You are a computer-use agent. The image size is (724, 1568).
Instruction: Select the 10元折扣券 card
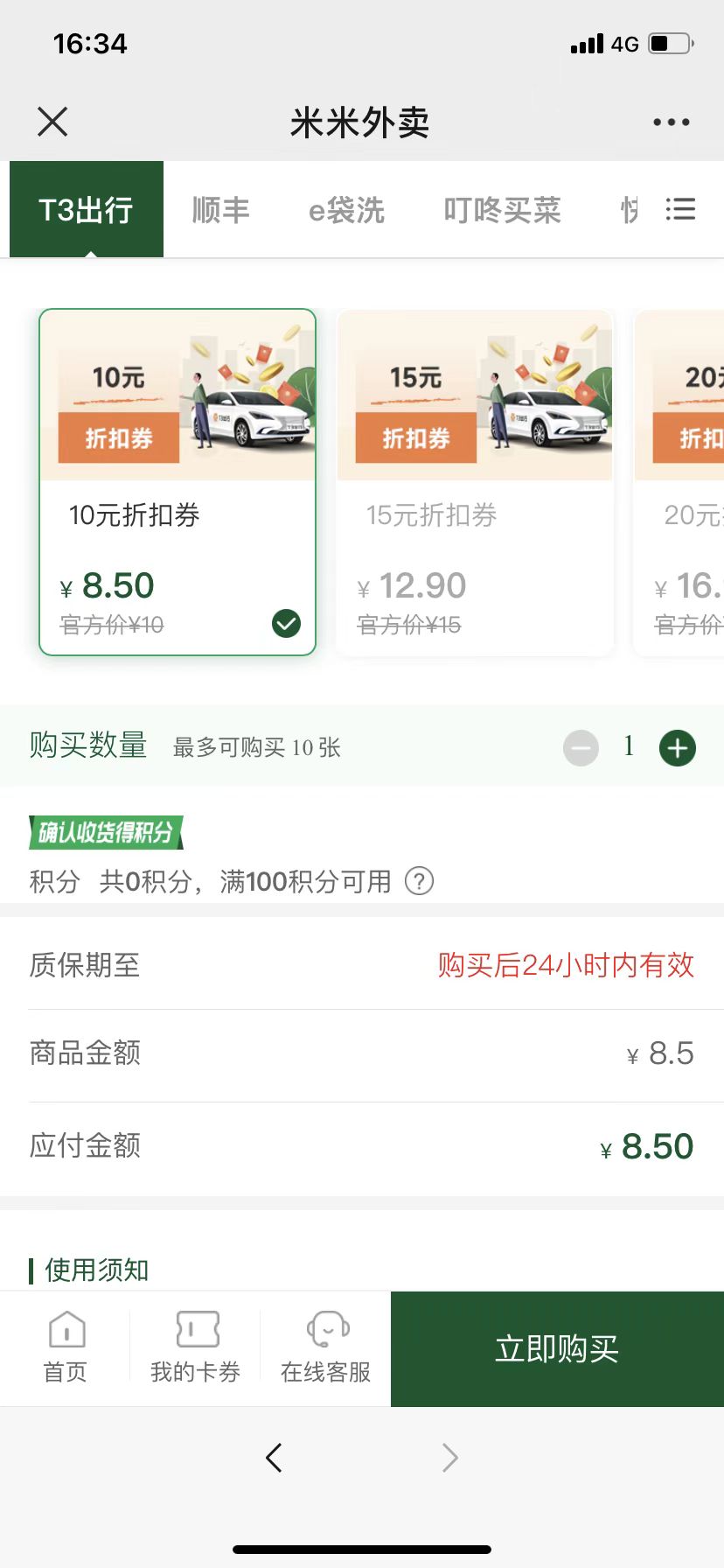point(178,481)
